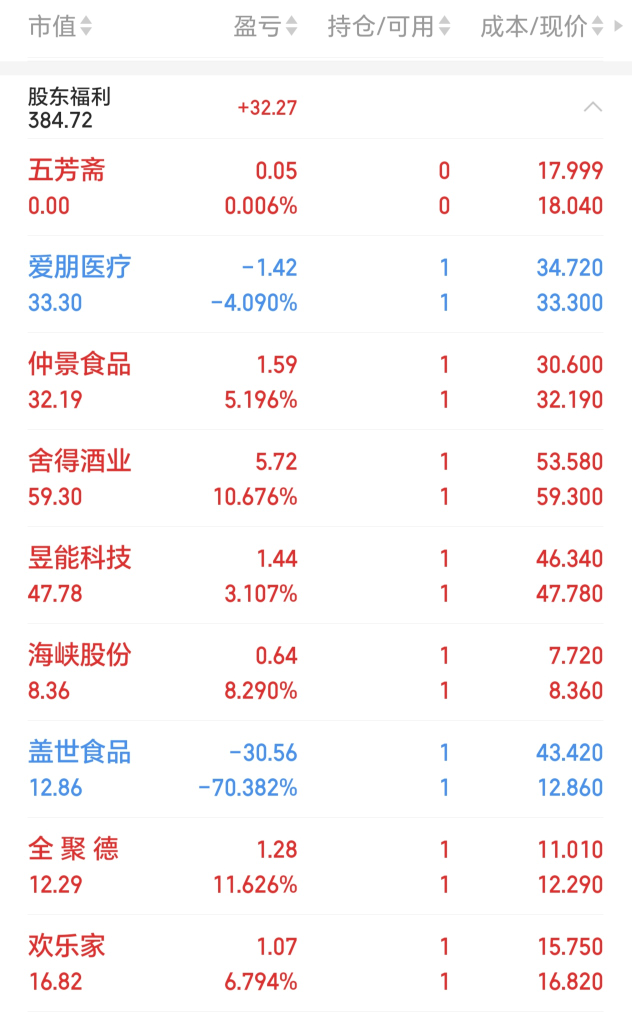Open the 海峡股份 holding row
The width and height of the screenshot is (632, 1015).
tap(315, 673)
